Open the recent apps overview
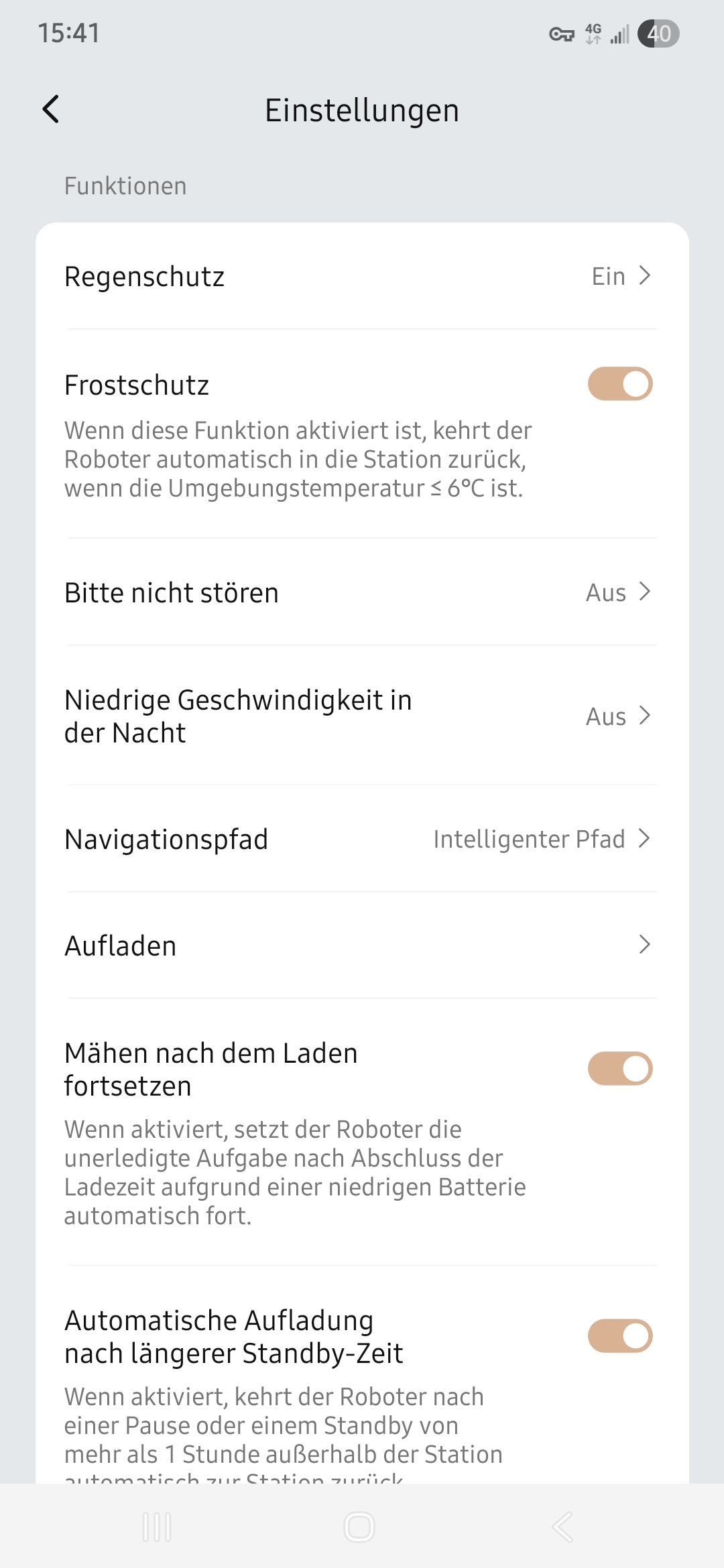Image resolution: width=724 pixels, height=1568 pixels. point(157,1527)
